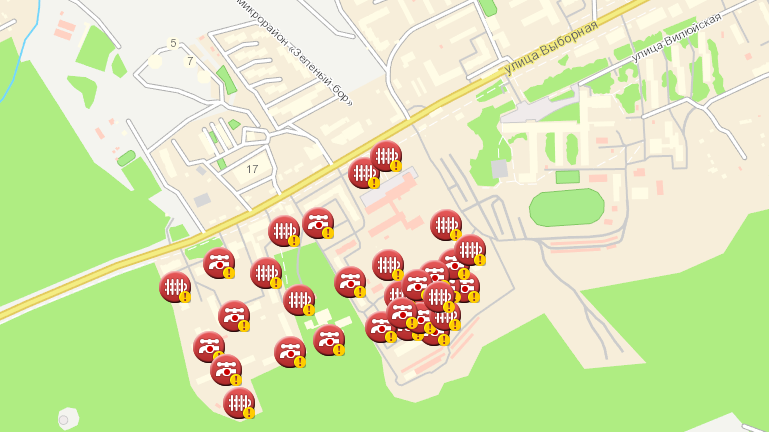This screenshot has width=769, height=432.
Task: Tap the isolated heating marker above the dense cluster
Action: point(445,225)
